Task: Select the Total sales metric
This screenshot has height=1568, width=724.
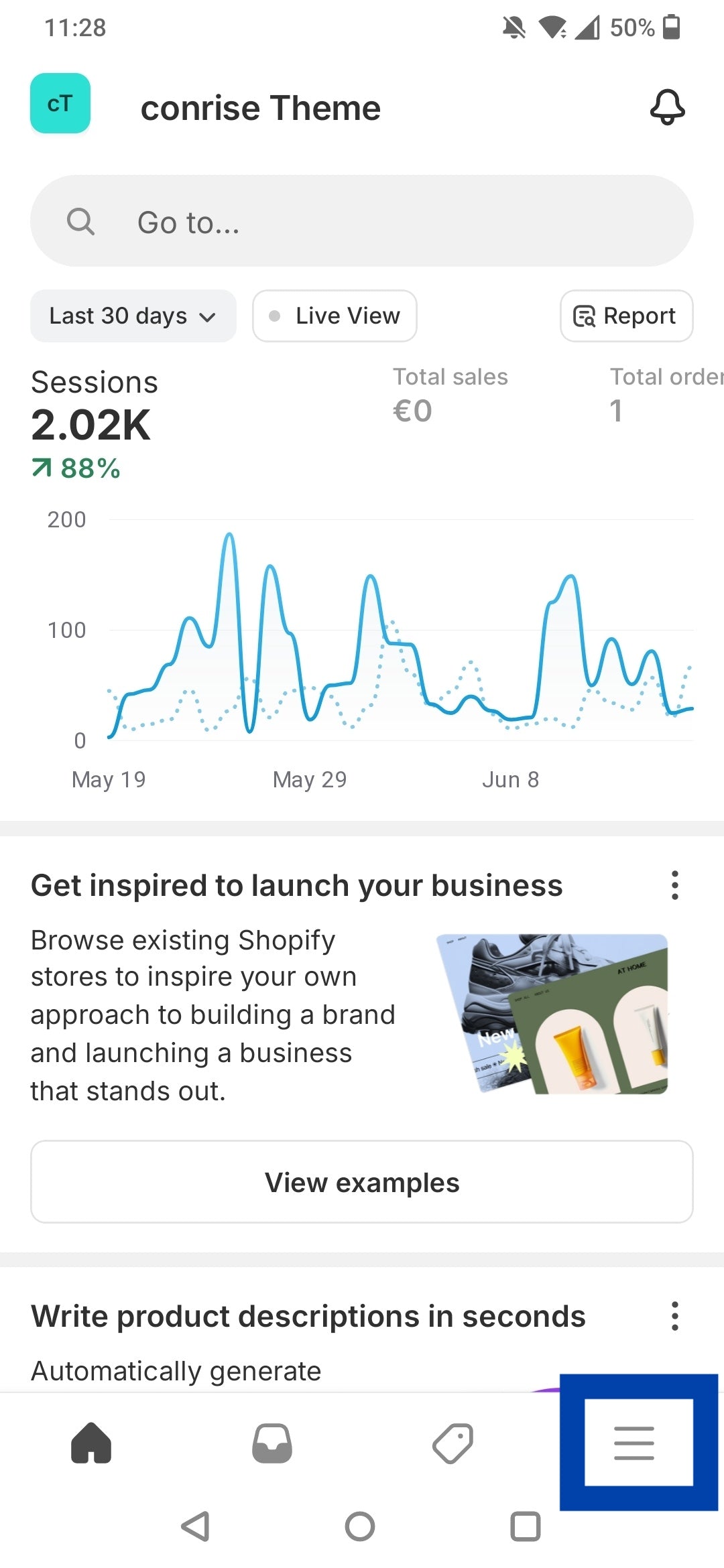Action: [450, 395]
